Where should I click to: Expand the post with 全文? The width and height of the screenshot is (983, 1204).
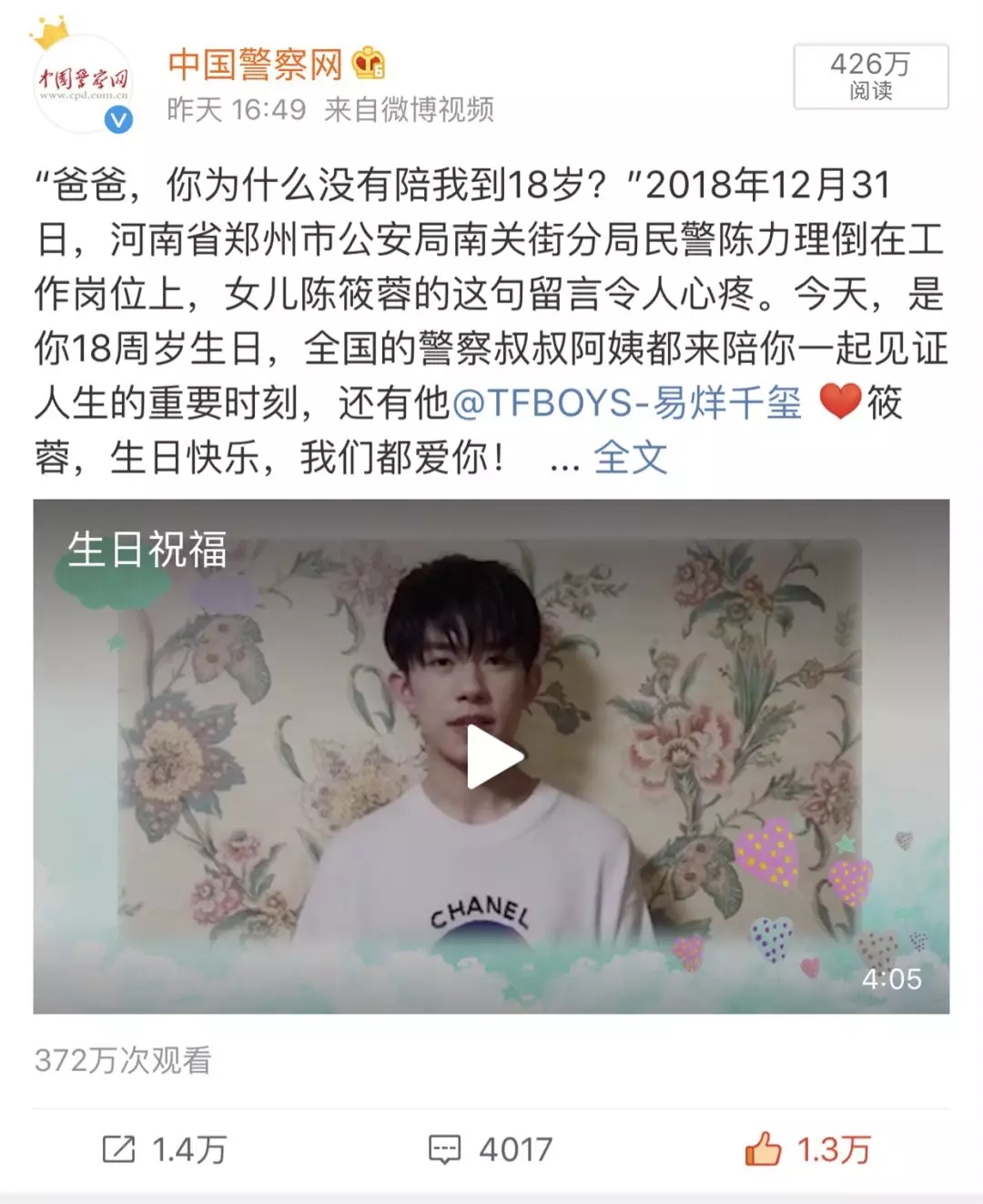click(x=630, y=458)
